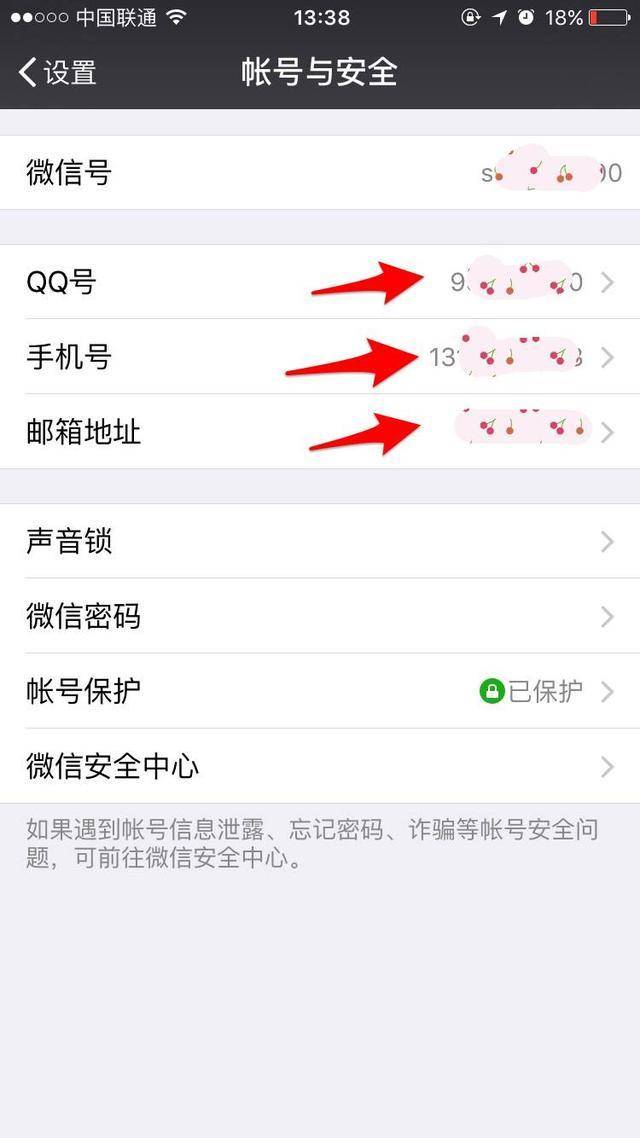Open 帐号保护 settings

pyautogui.click(x=320, y=691)
